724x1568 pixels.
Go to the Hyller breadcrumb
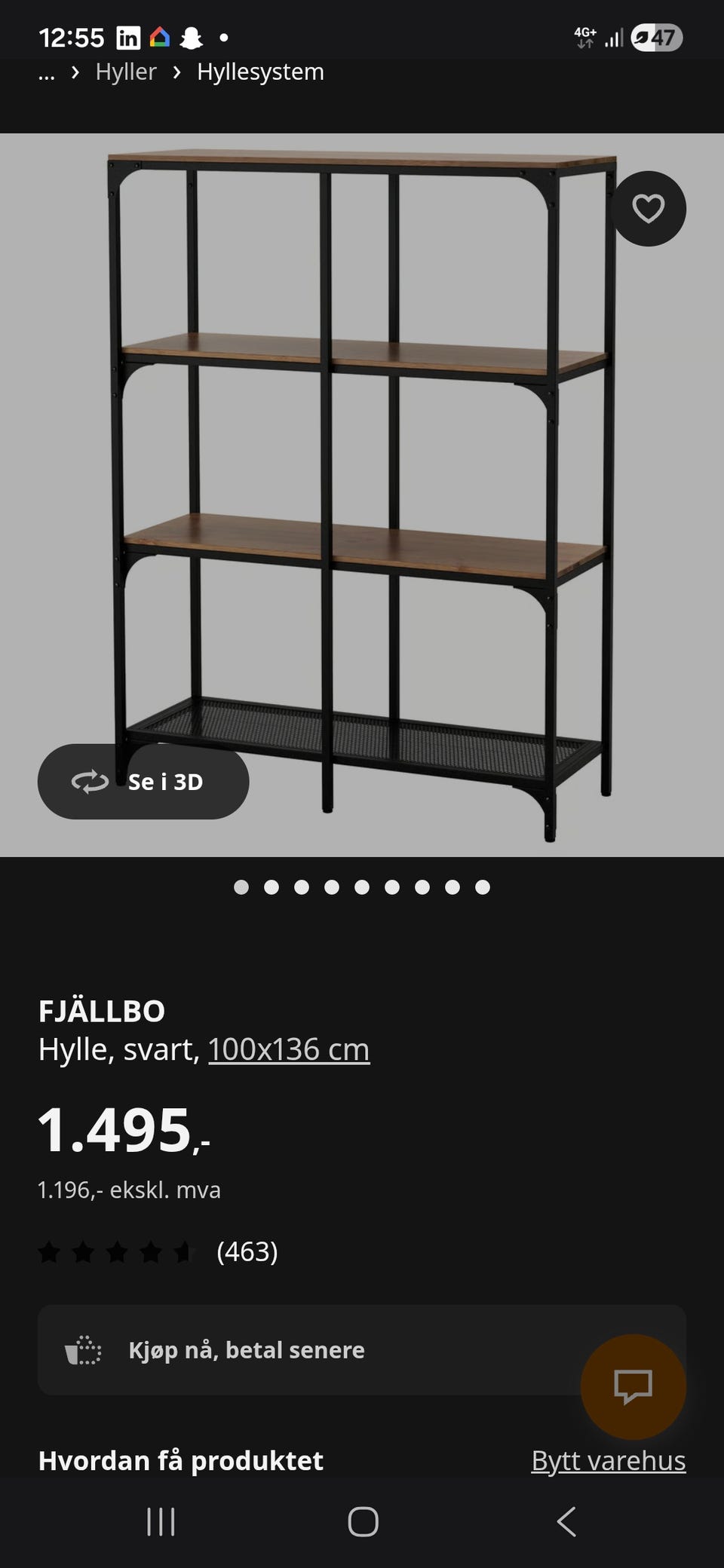click(124, 72)
